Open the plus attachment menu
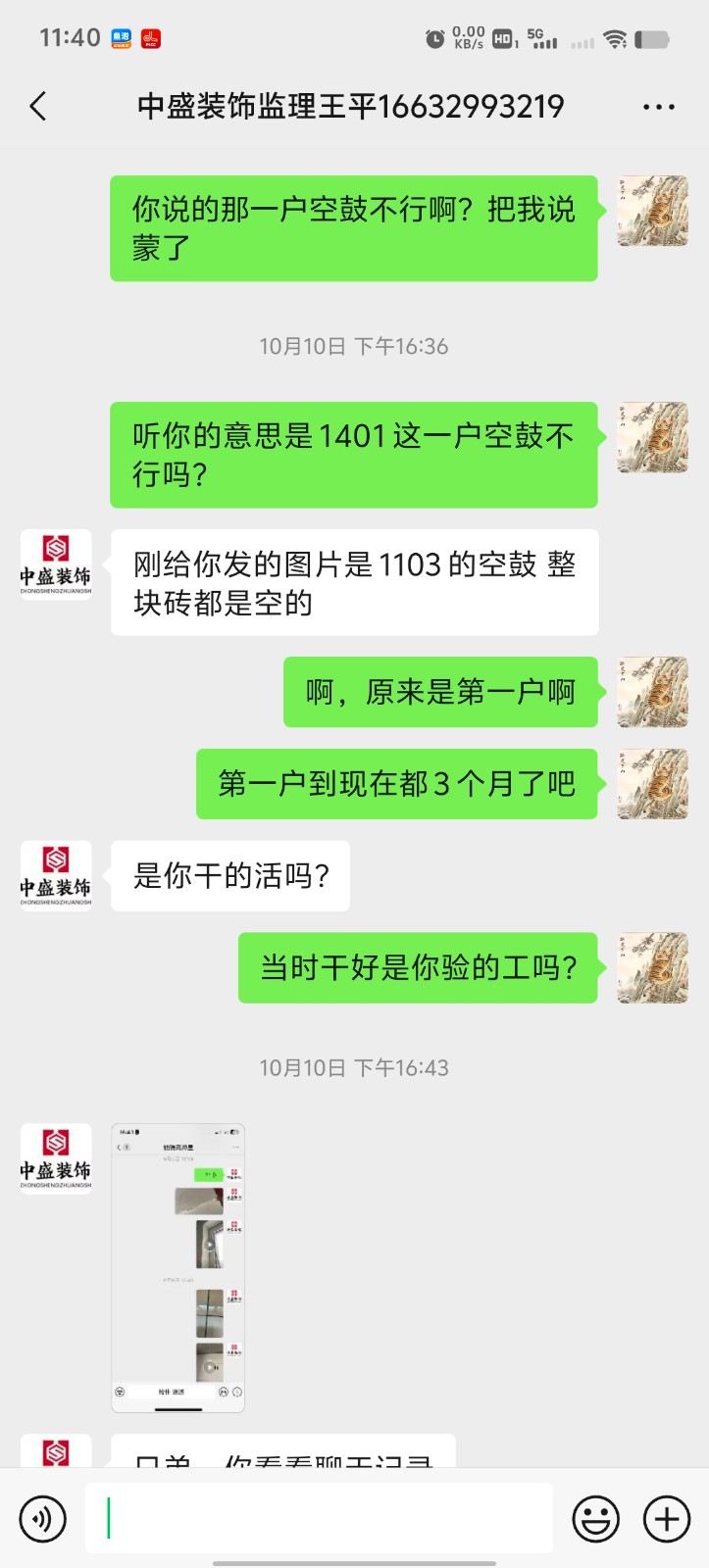Image resolution: width=709 pixels, height=1568 pixels. (667, 1519)
